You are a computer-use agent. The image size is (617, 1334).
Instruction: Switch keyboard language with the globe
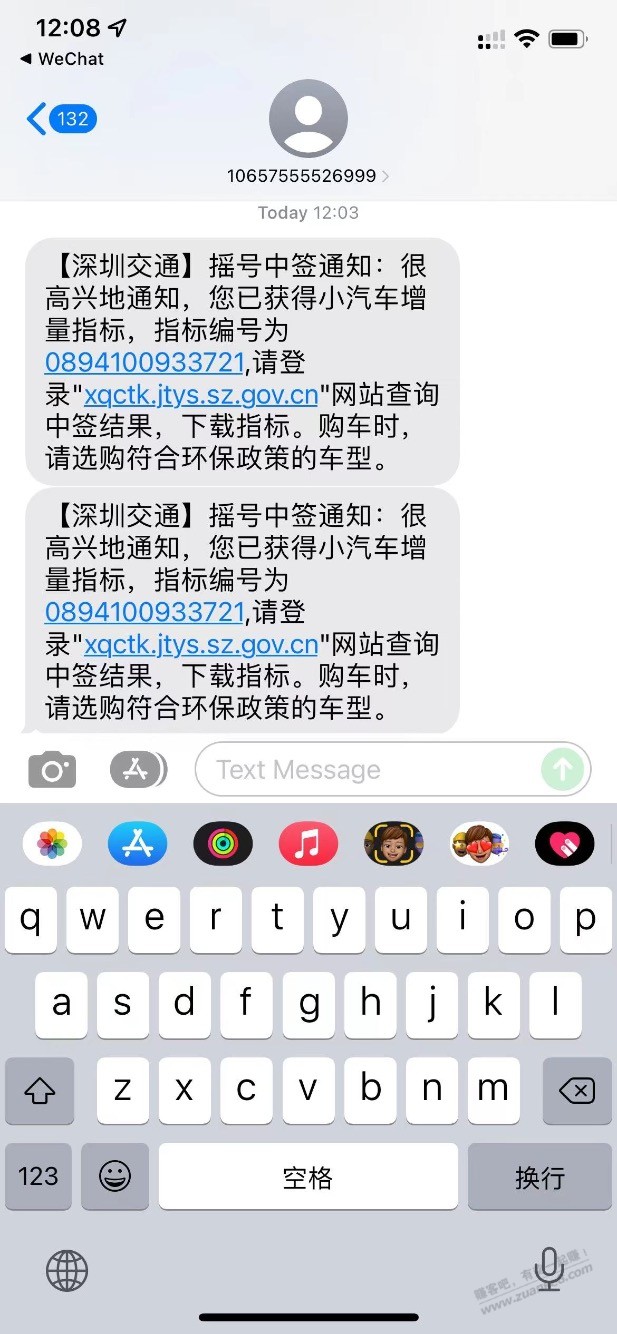[67, 1271]
